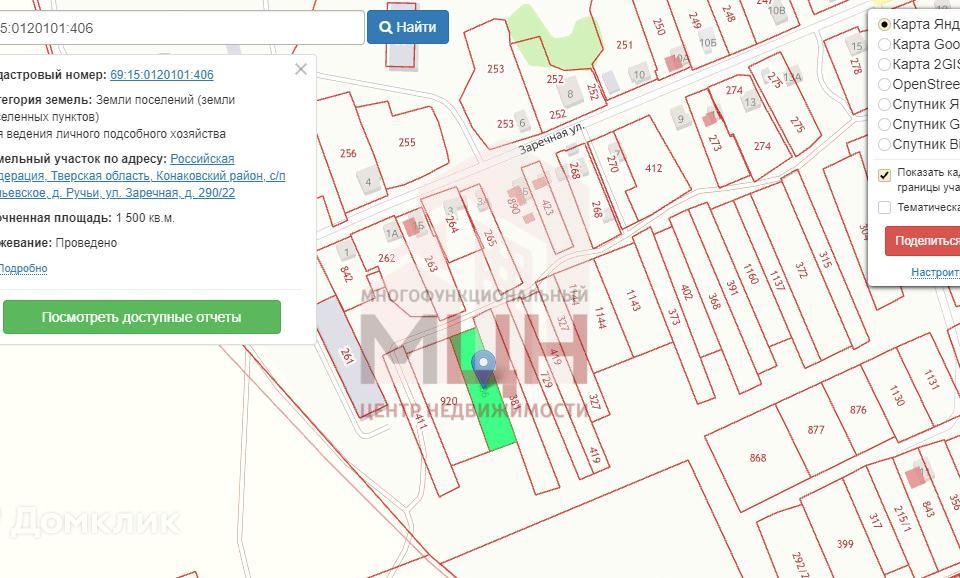
Task: Open cadastral number link 69:15:0120101:406
Action: tap(161, 75)
